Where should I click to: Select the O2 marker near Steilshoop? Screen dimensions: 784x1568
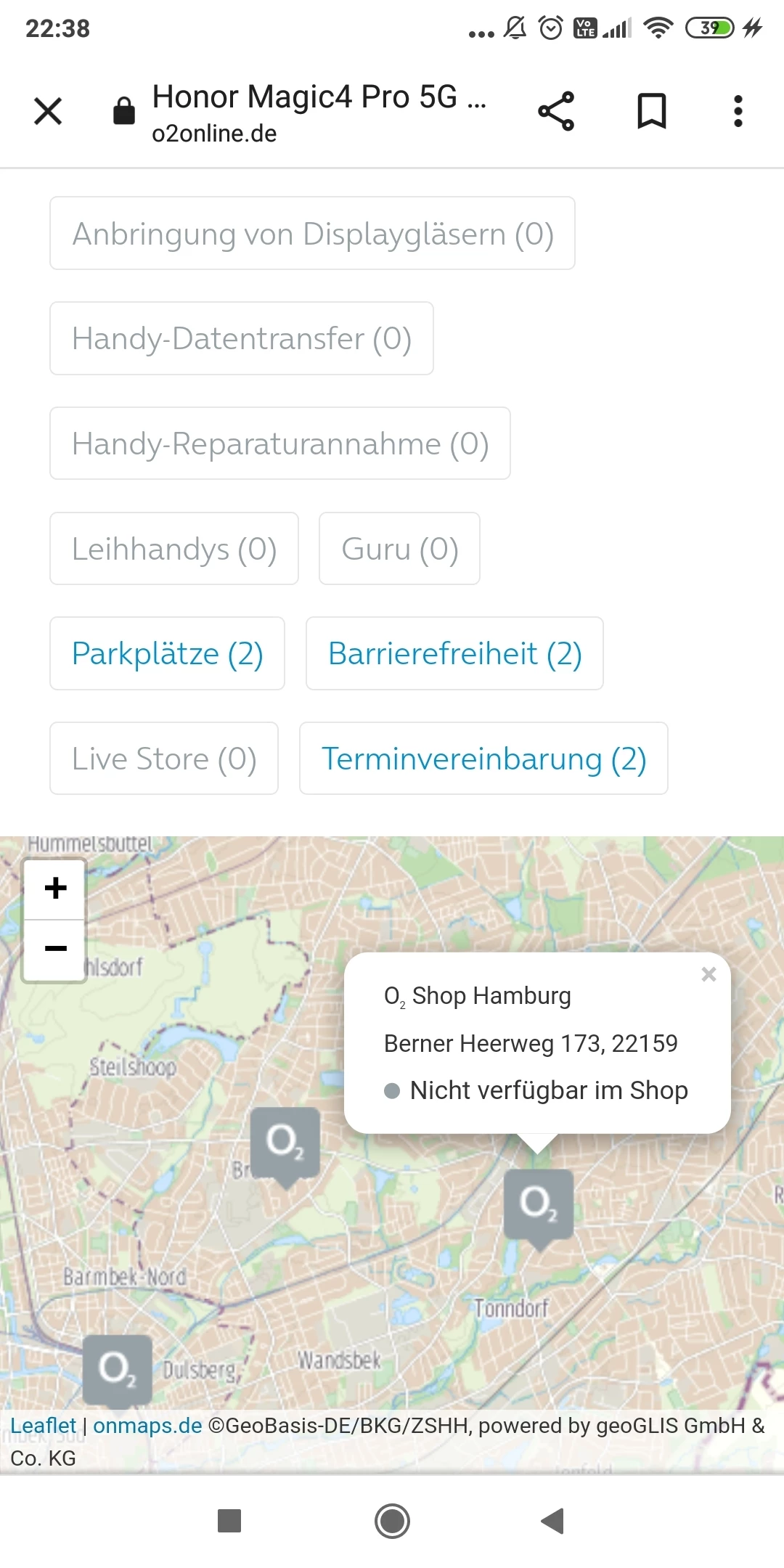click(x=285, y=1142)
